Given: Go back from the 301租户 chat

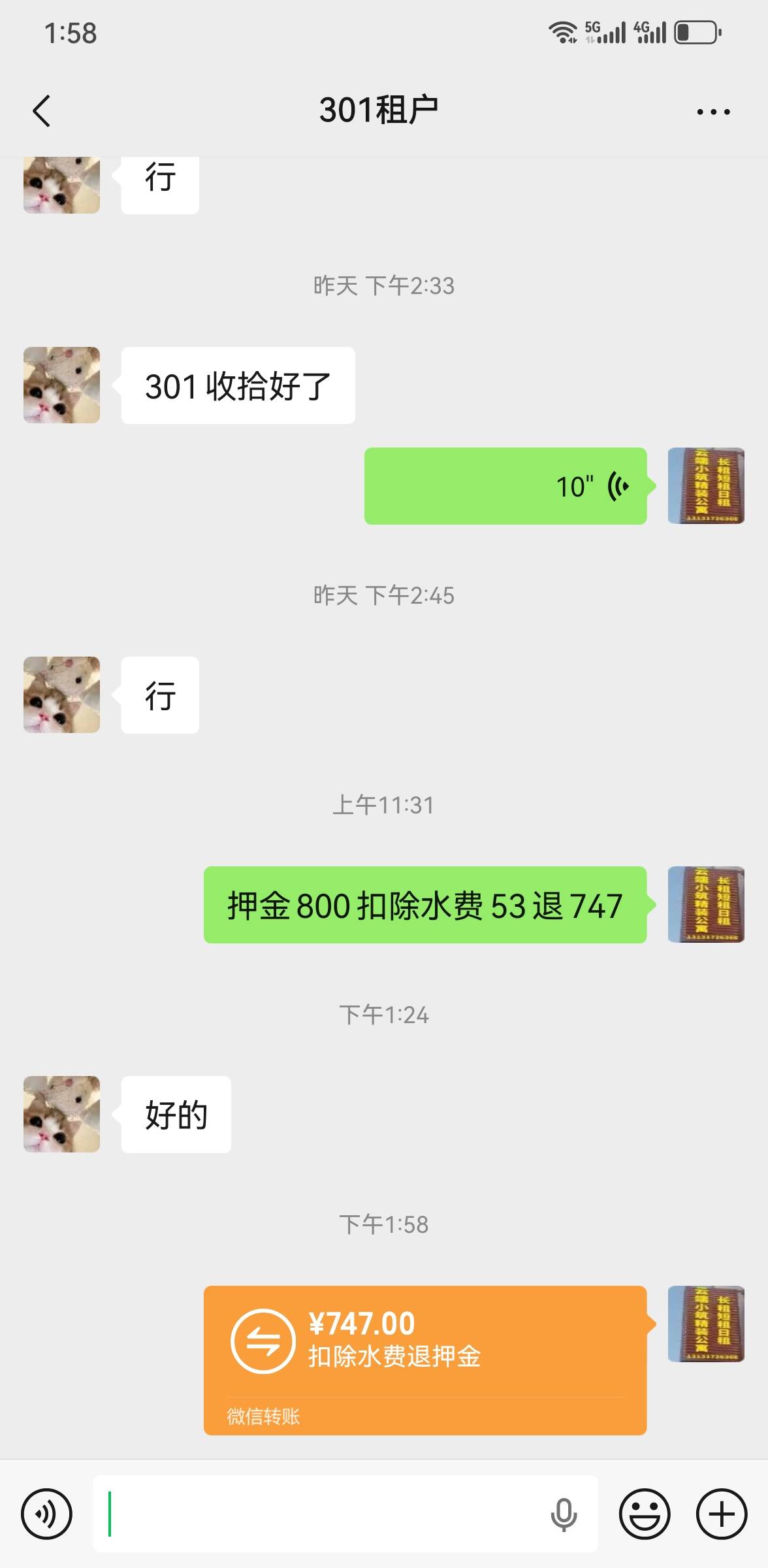Looking at the screenshot, I should pos(42,110).
